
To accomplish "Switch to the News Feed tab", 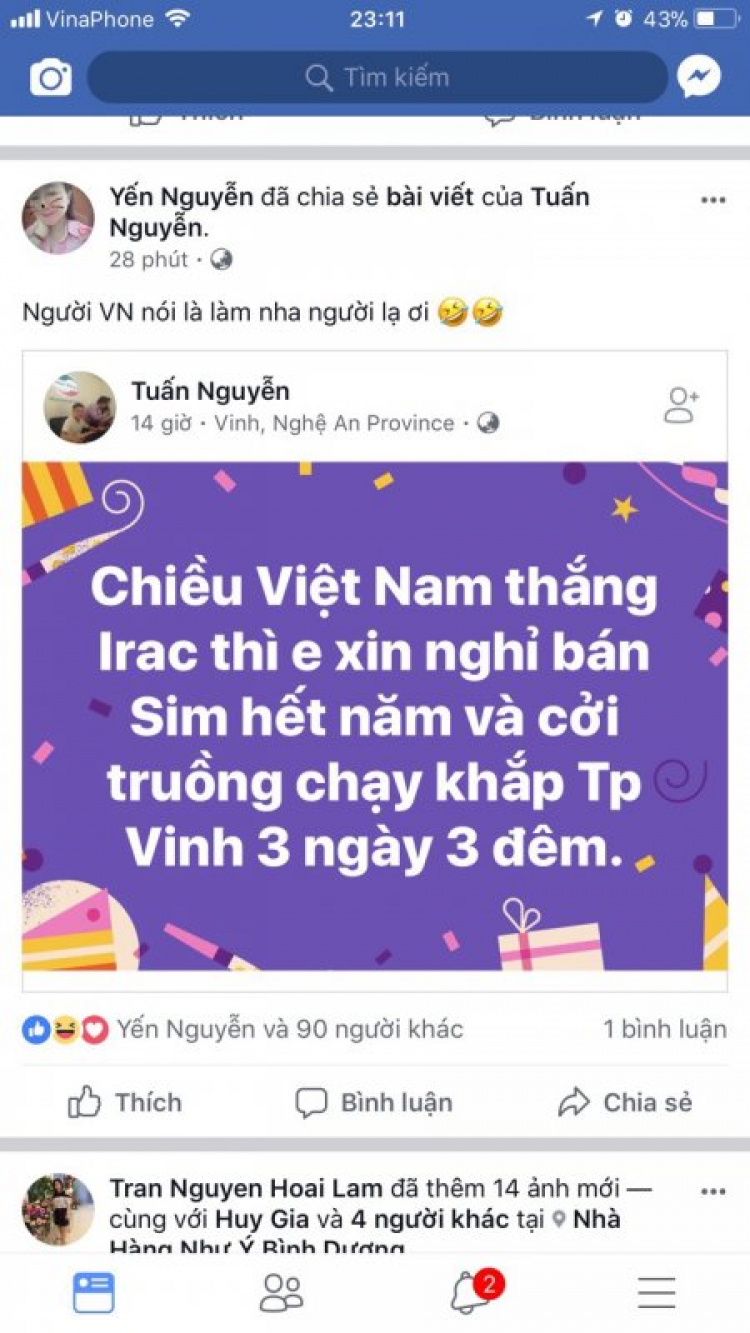I will (94, 1293).
